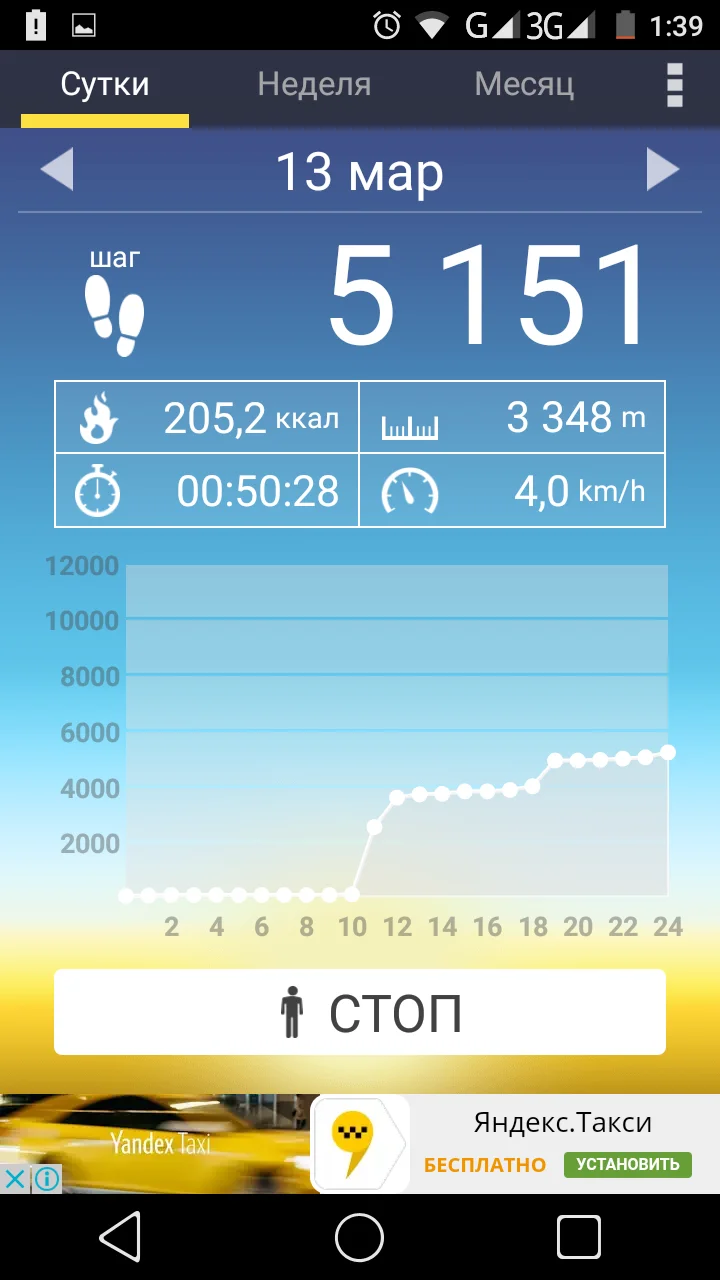Select the Сутки tab
Image resolution: width=720 pixels, height=1280 pixels.
pos(105,84)
